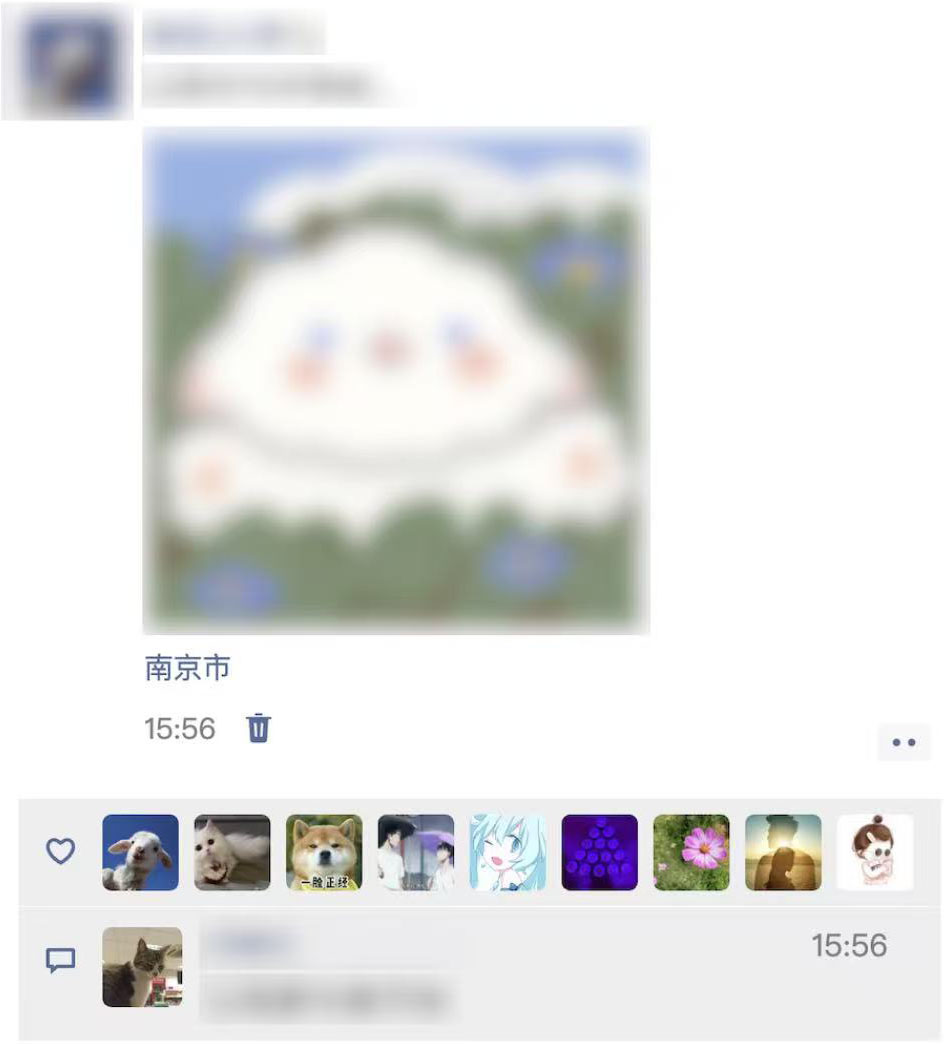Viewport: 944px width, 1044px height.
Task: Open the post's blurred cartoon image
Action: (x=396, y=381)
